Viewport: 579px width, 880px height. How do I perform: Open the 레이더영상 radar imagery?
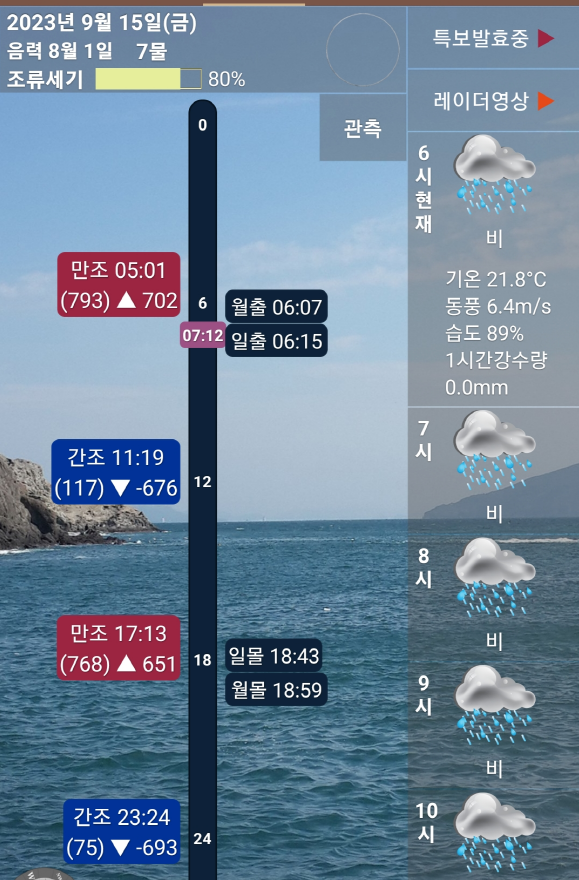coord(493,101)
